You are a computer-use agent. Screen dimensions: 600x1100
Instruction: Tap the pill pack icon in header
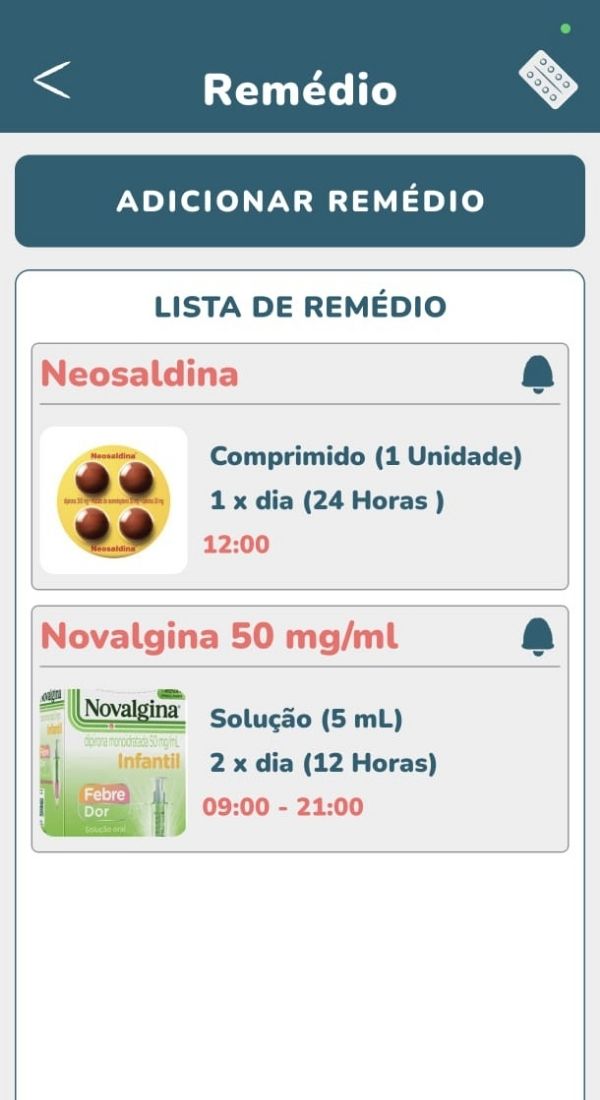coord(547,79)
